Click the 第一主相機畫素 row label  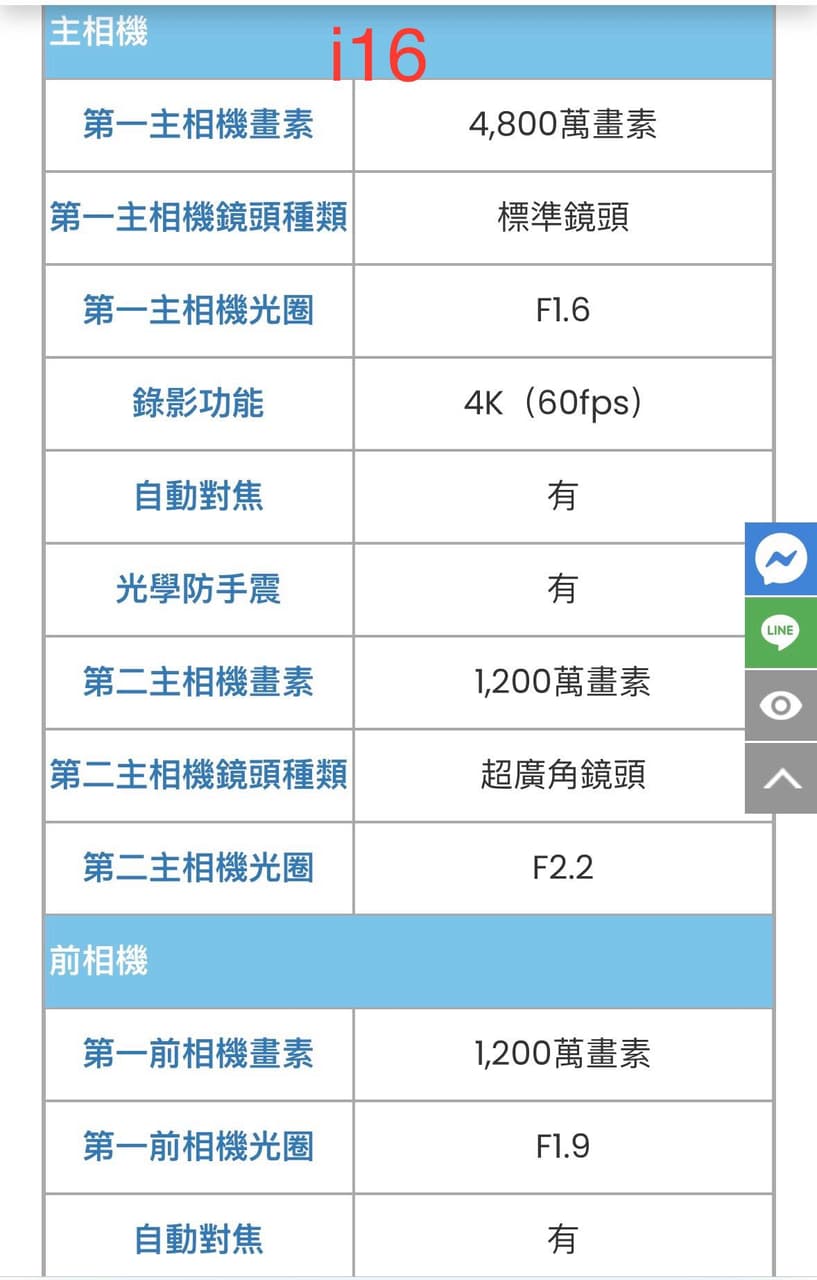tap(197, 125)
